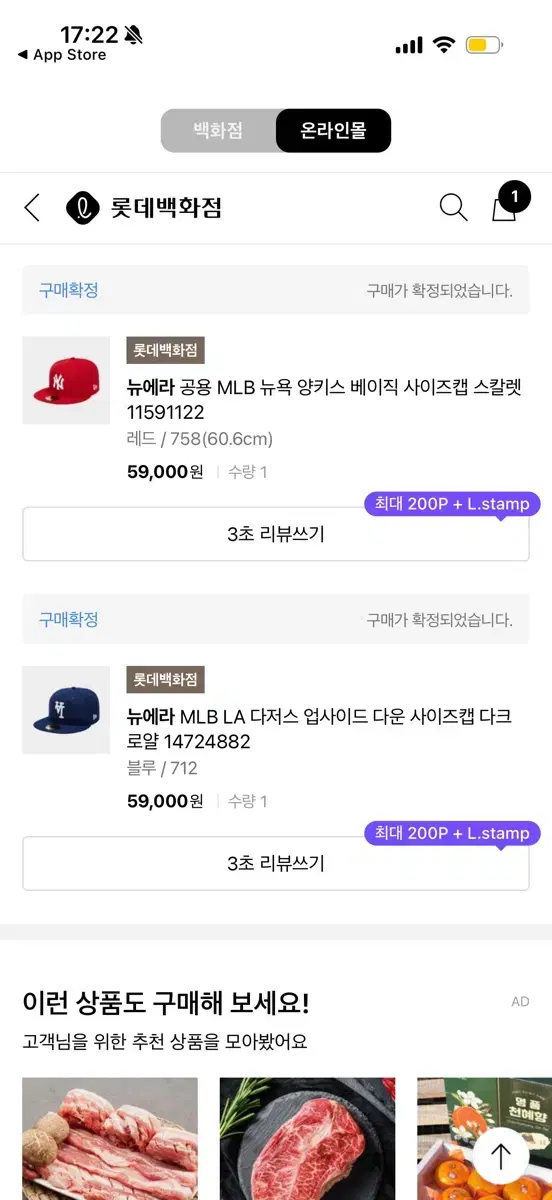552x1200 pixels.
Task: Write 3초 리뷰 for the red Yankees cap
Action: [276, 534]
